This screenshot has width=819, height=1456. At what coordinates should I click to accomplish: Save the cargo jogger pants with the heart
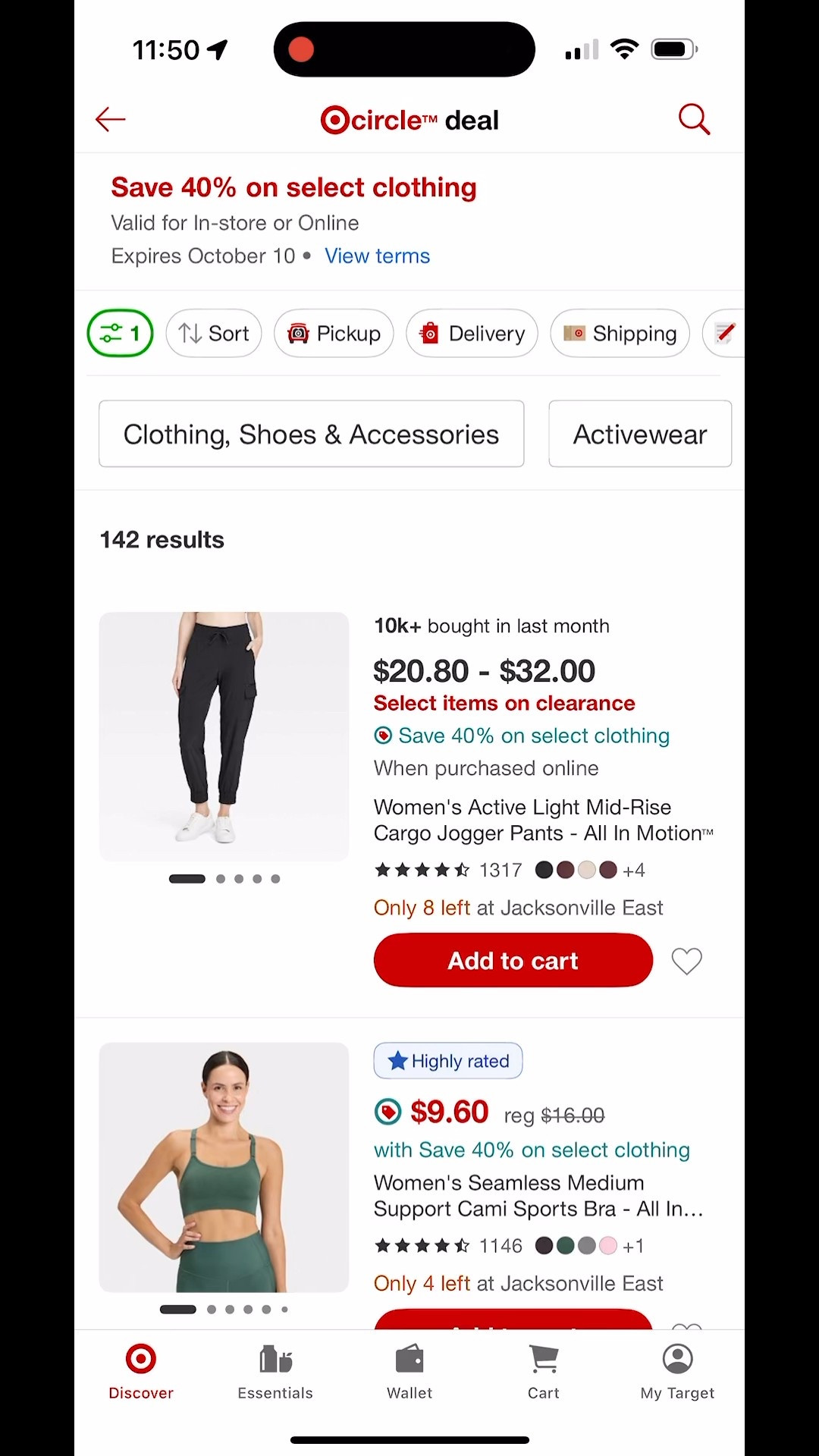(687, 961)
